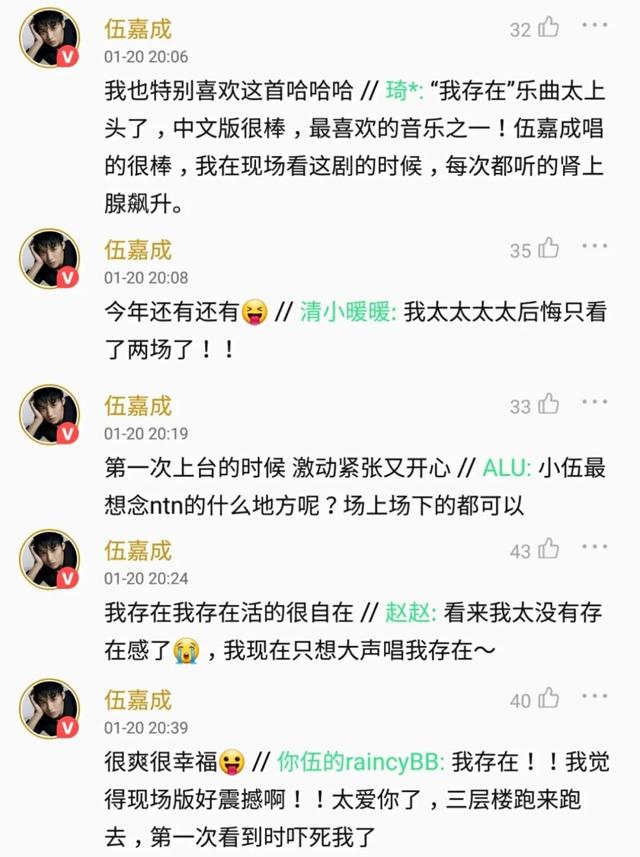Like the comment posted at 20:06
Screen dimensions: 640x857
pos(548,29)
